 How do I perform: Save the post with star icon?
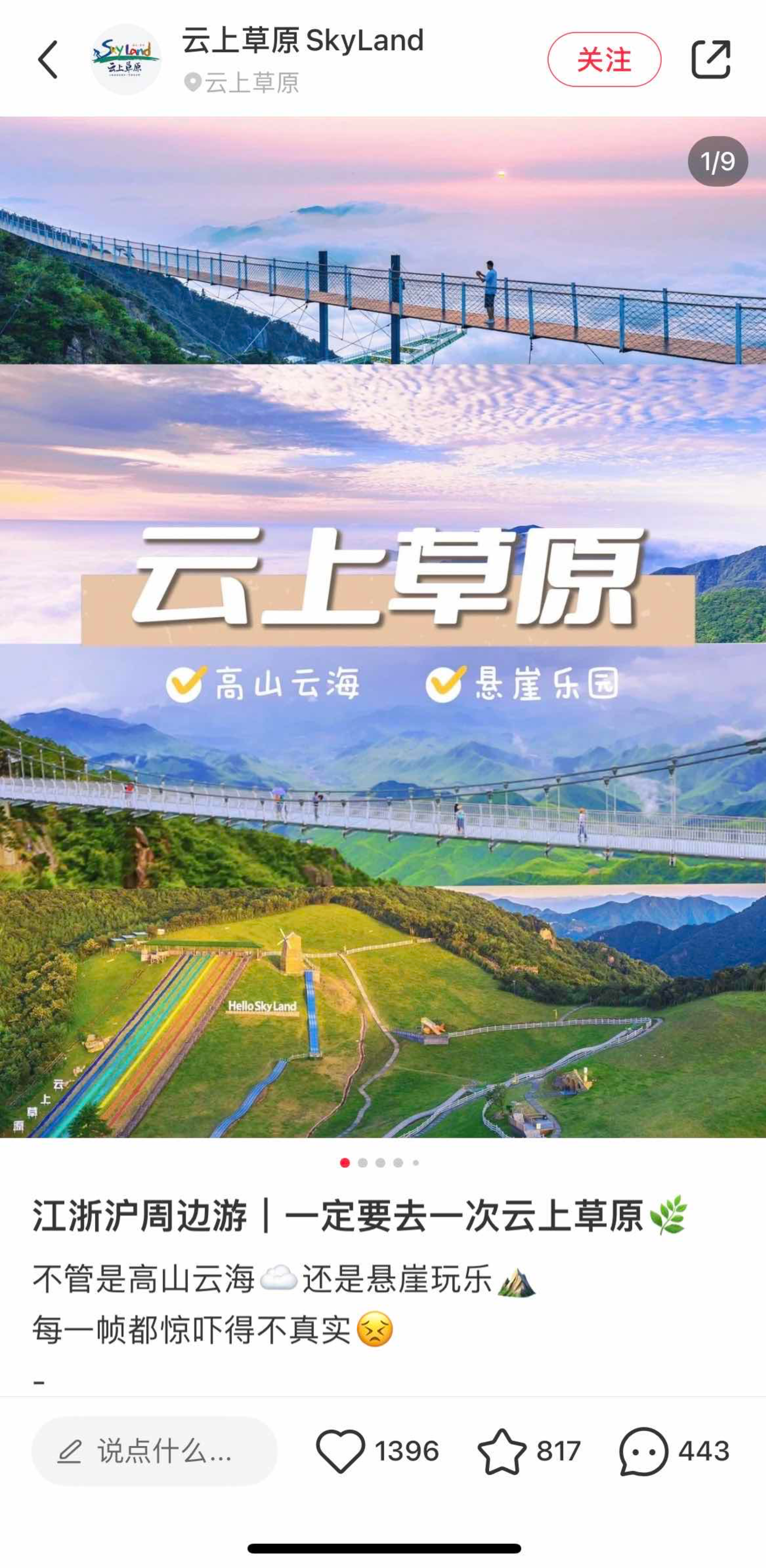pyautogui.click(x=502, y=1451)
